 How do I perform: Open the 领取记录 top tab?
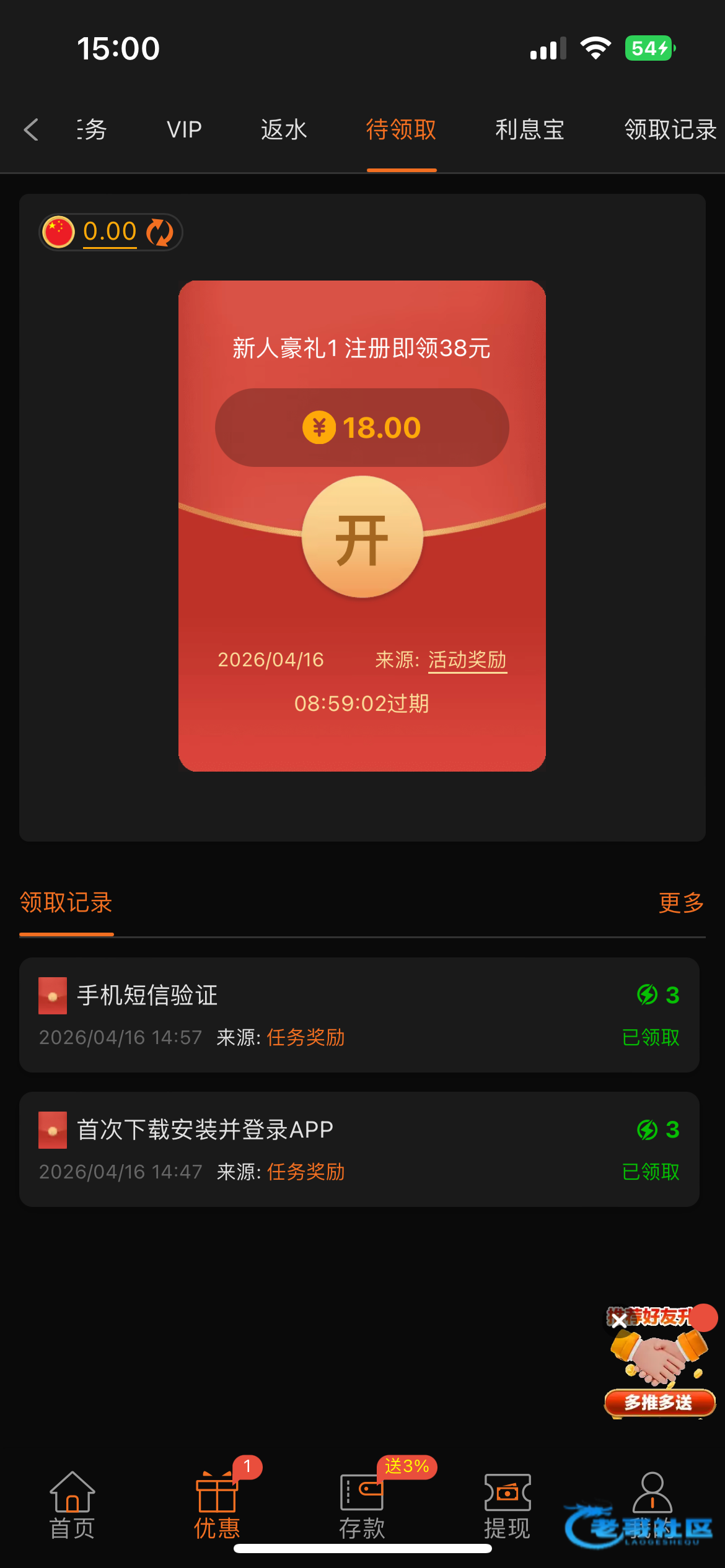(x=670, y=129)
